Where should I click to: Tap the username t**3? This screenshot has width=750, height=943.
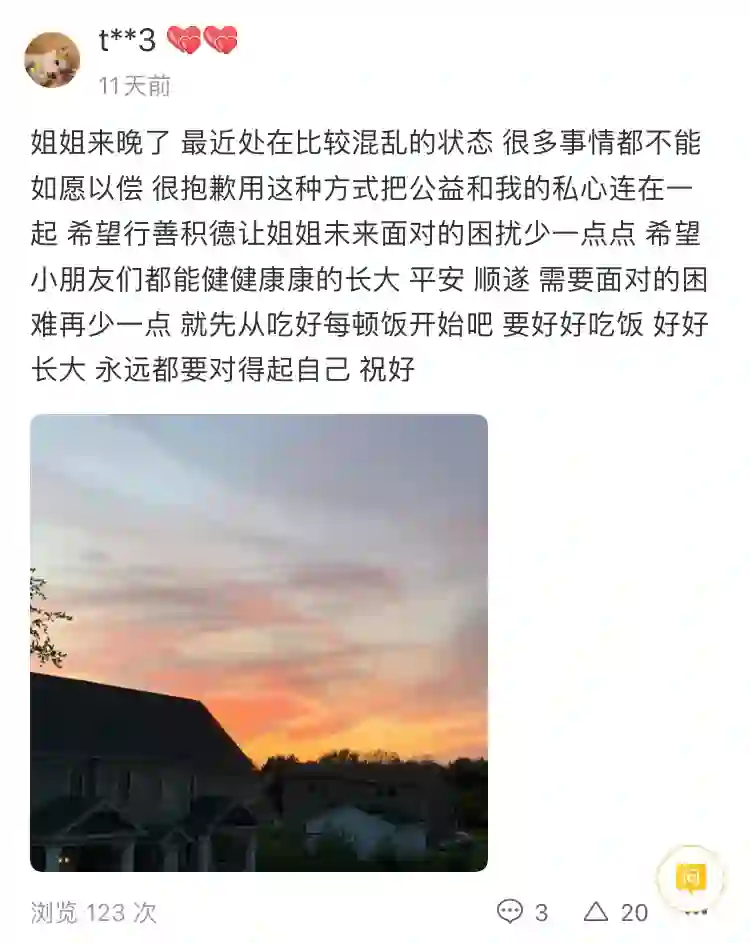(127, 40)
